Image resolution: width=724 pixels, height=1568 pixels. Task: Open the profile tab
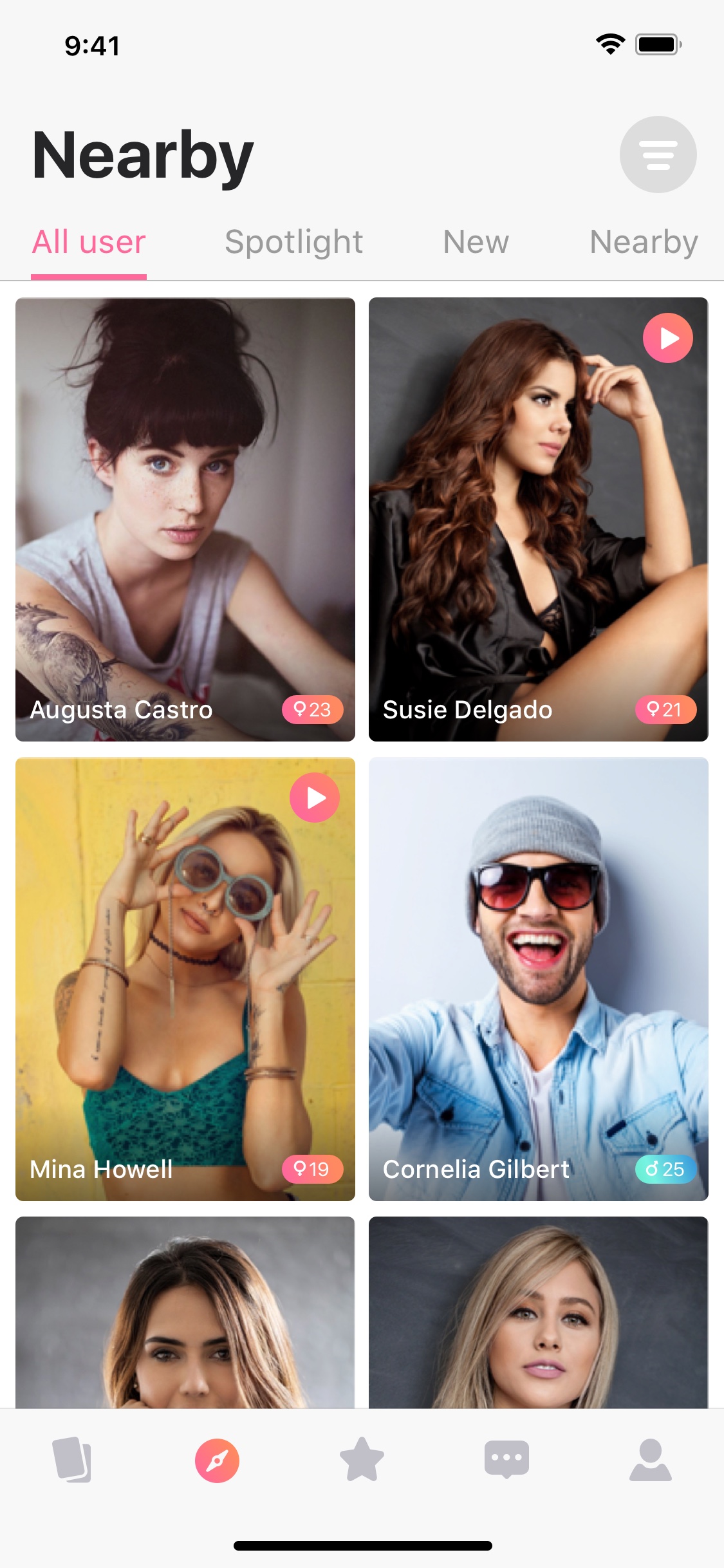[x=651, y=1460]
